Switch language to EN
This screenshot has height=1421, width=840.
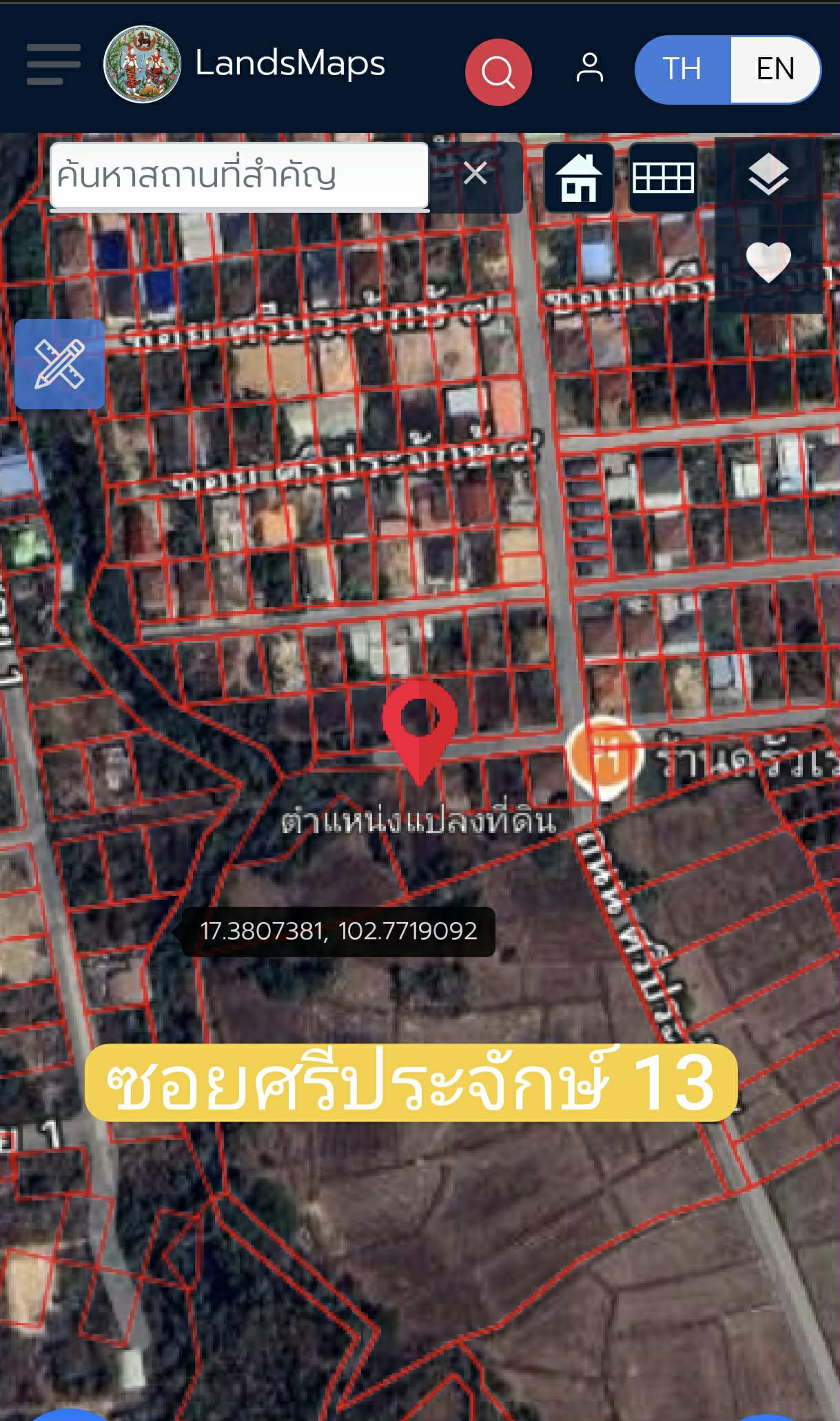[775, 69]
